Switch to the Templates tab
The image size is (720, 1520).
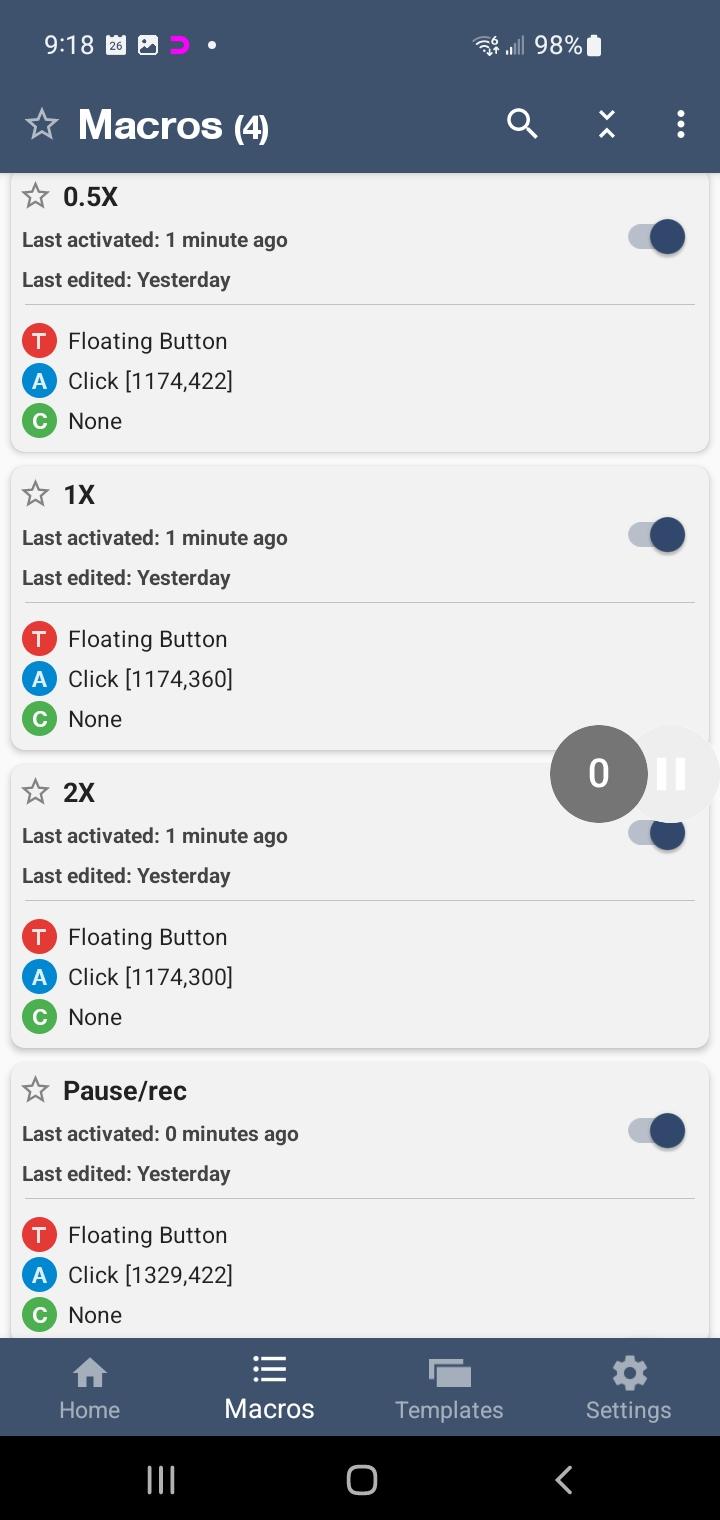(x=449, y=1388)
